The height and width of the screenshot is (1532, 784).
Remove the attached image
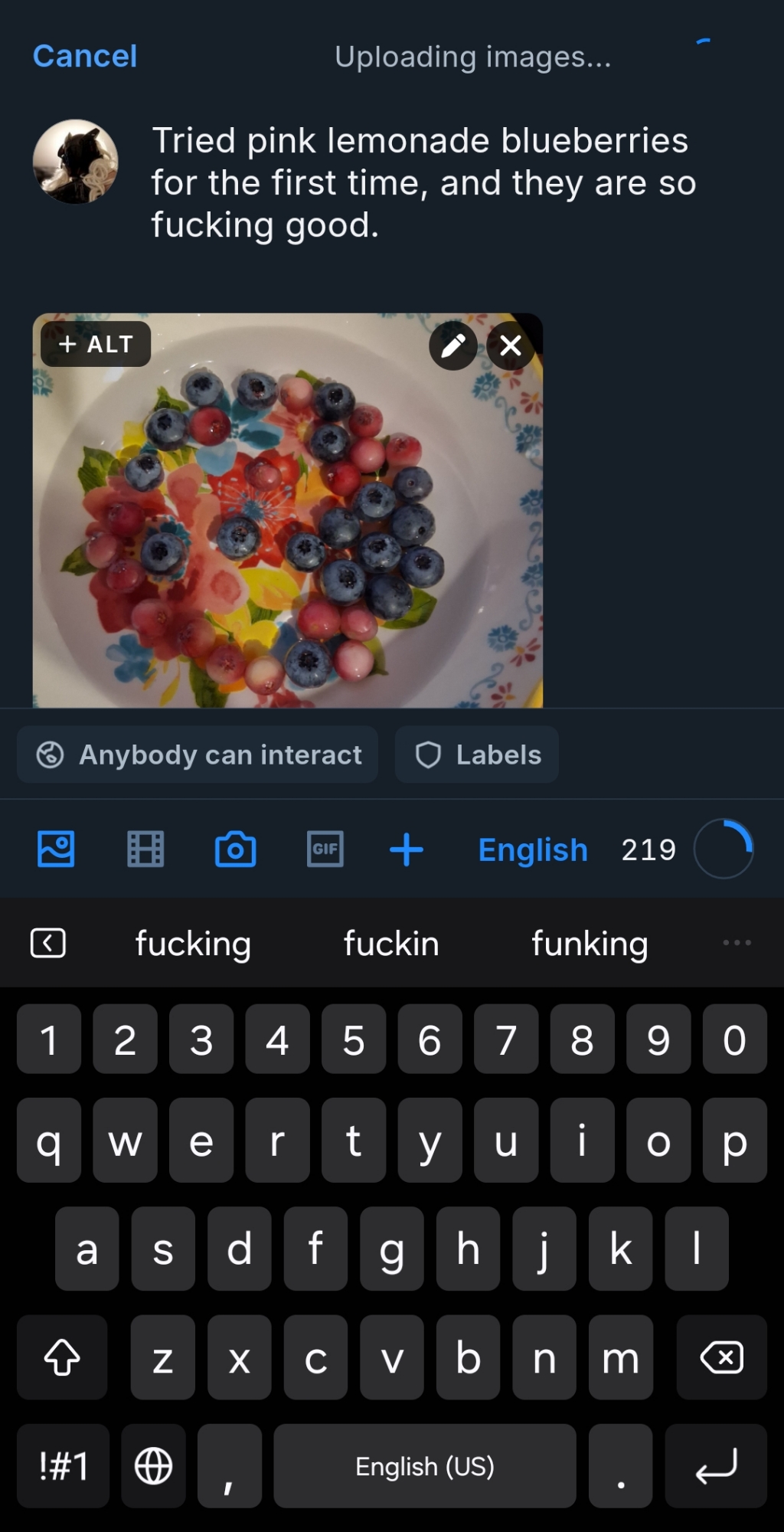pos(511,346)
